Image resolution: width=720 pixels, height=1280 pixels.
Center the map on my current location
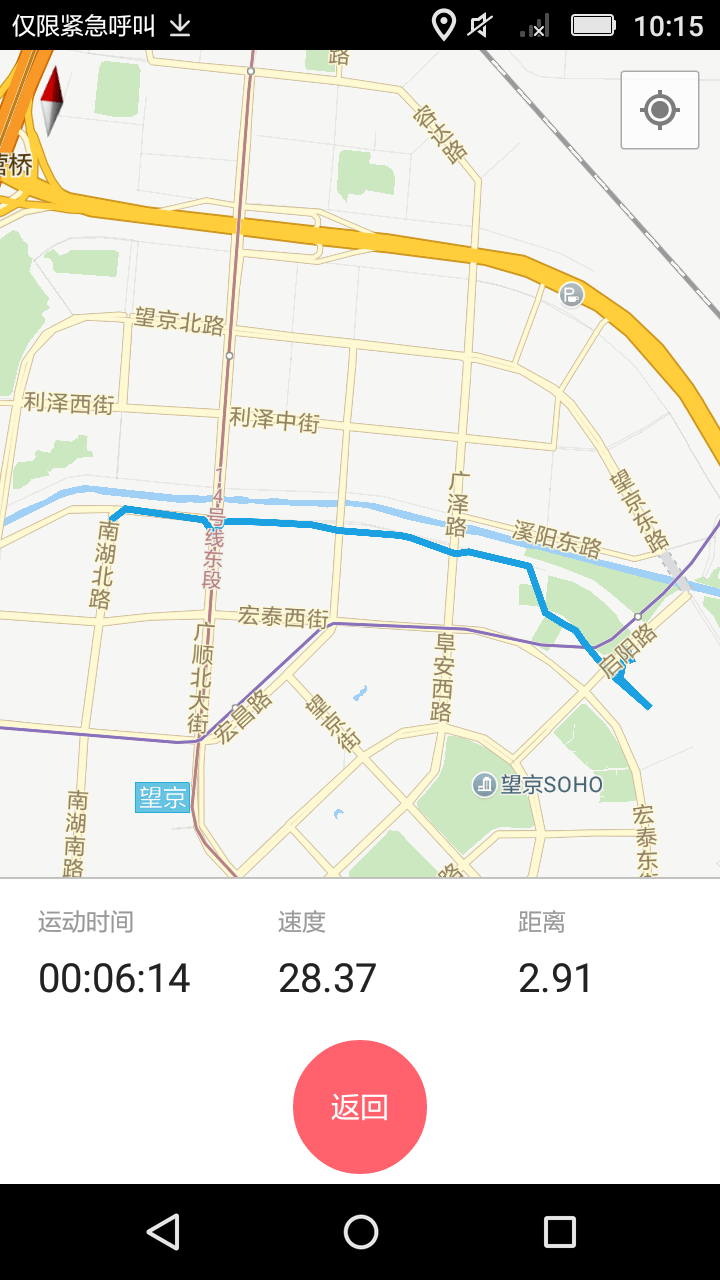[659, 110]
